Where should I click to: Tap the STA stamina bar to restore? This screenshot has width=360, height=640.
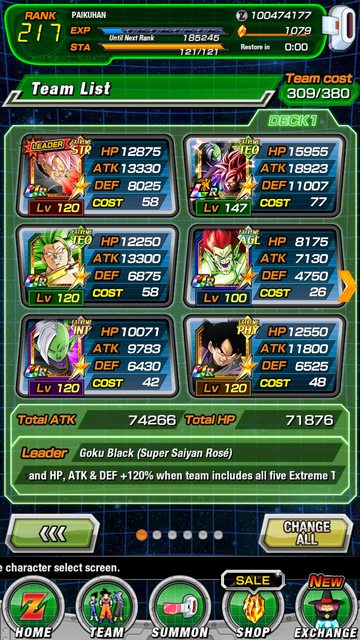(161, 47)
